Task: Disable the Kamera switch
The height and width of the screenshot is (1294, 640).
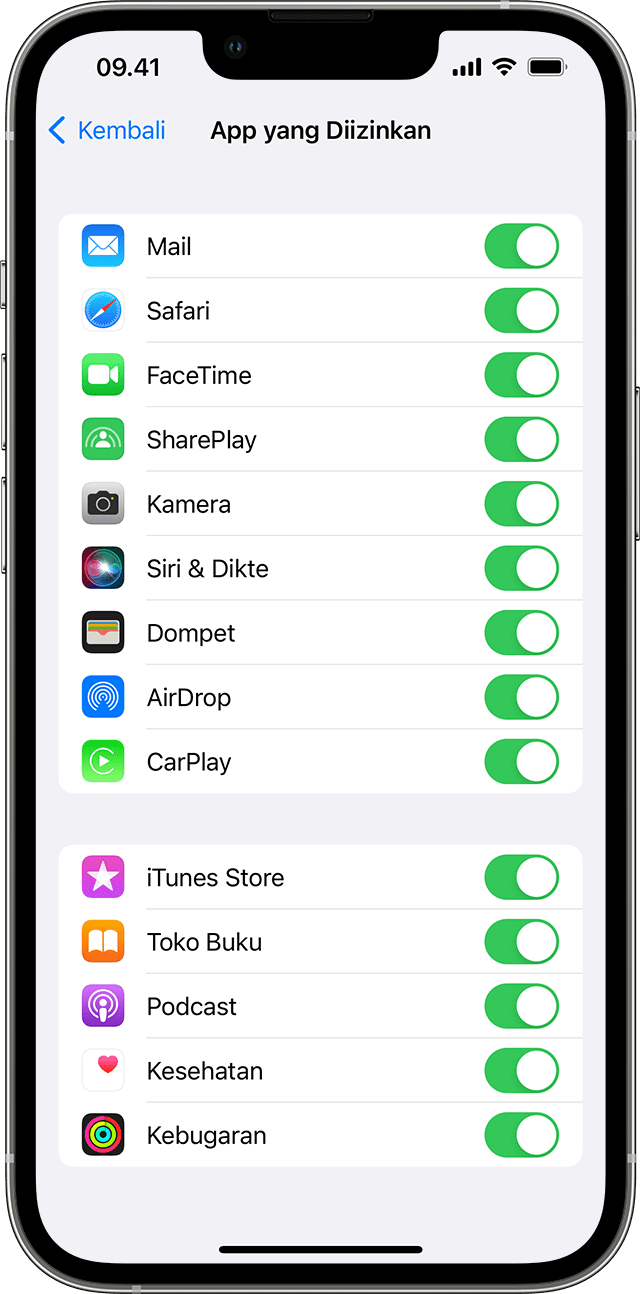Action: tap(521, 505)
